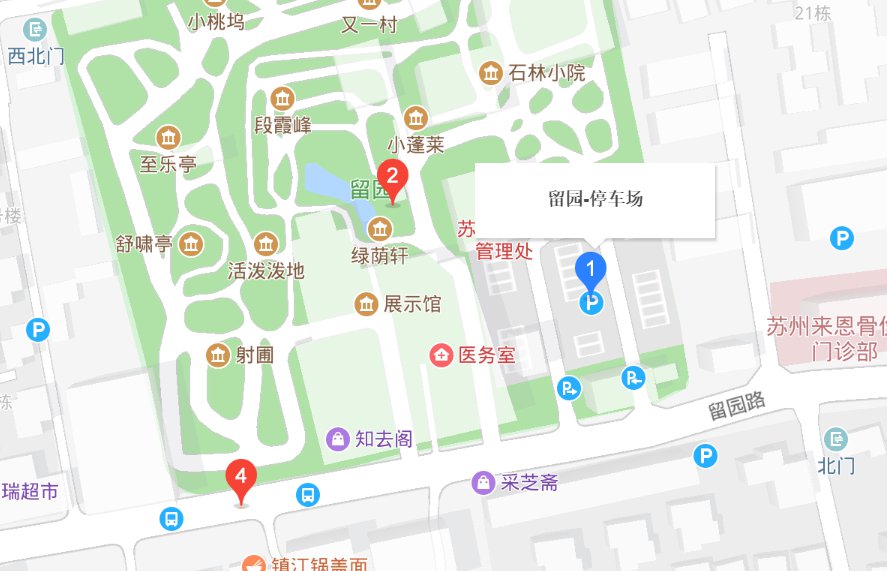
Task: Select the red marker numbered 4
Action: (240, 479)
